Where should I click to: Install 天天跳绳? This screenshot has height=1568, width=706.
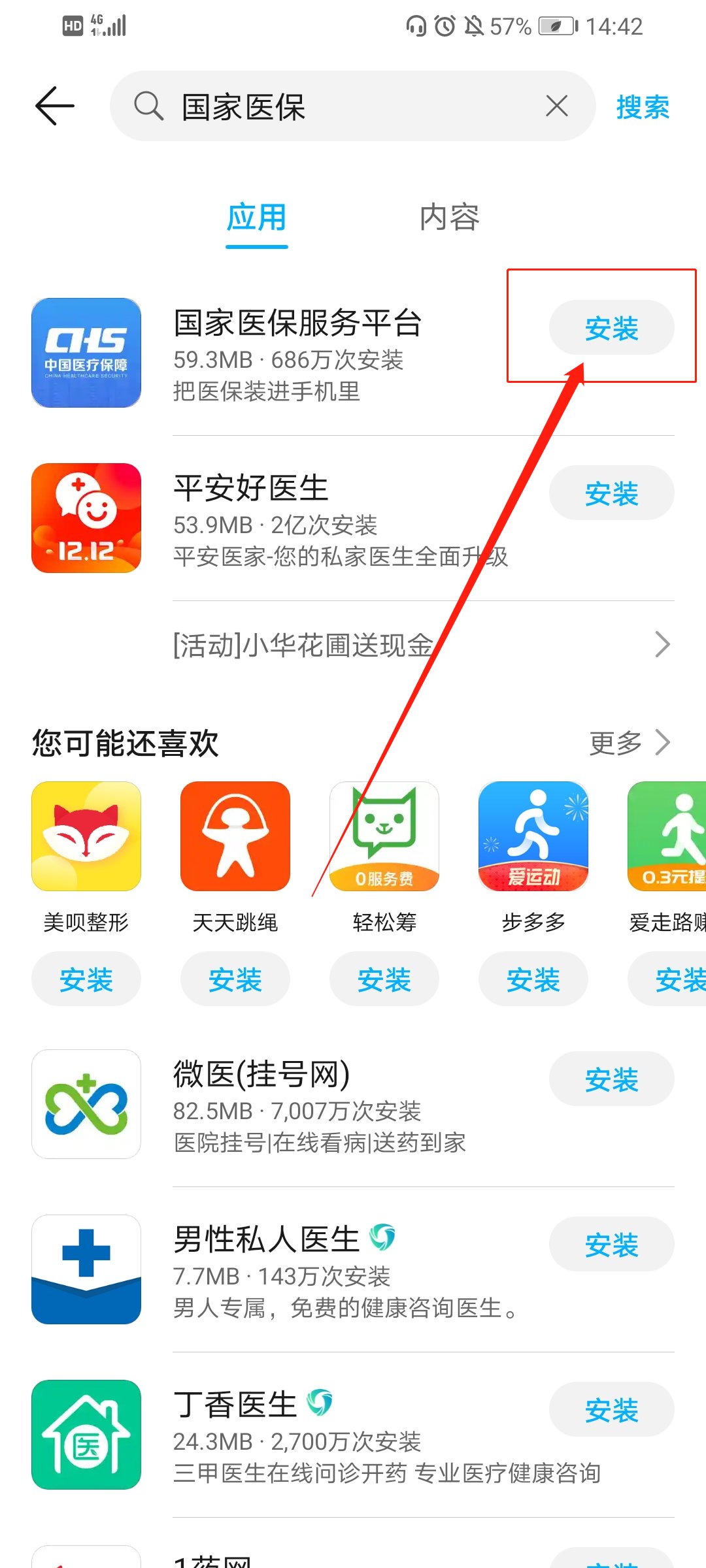point(235,979)
